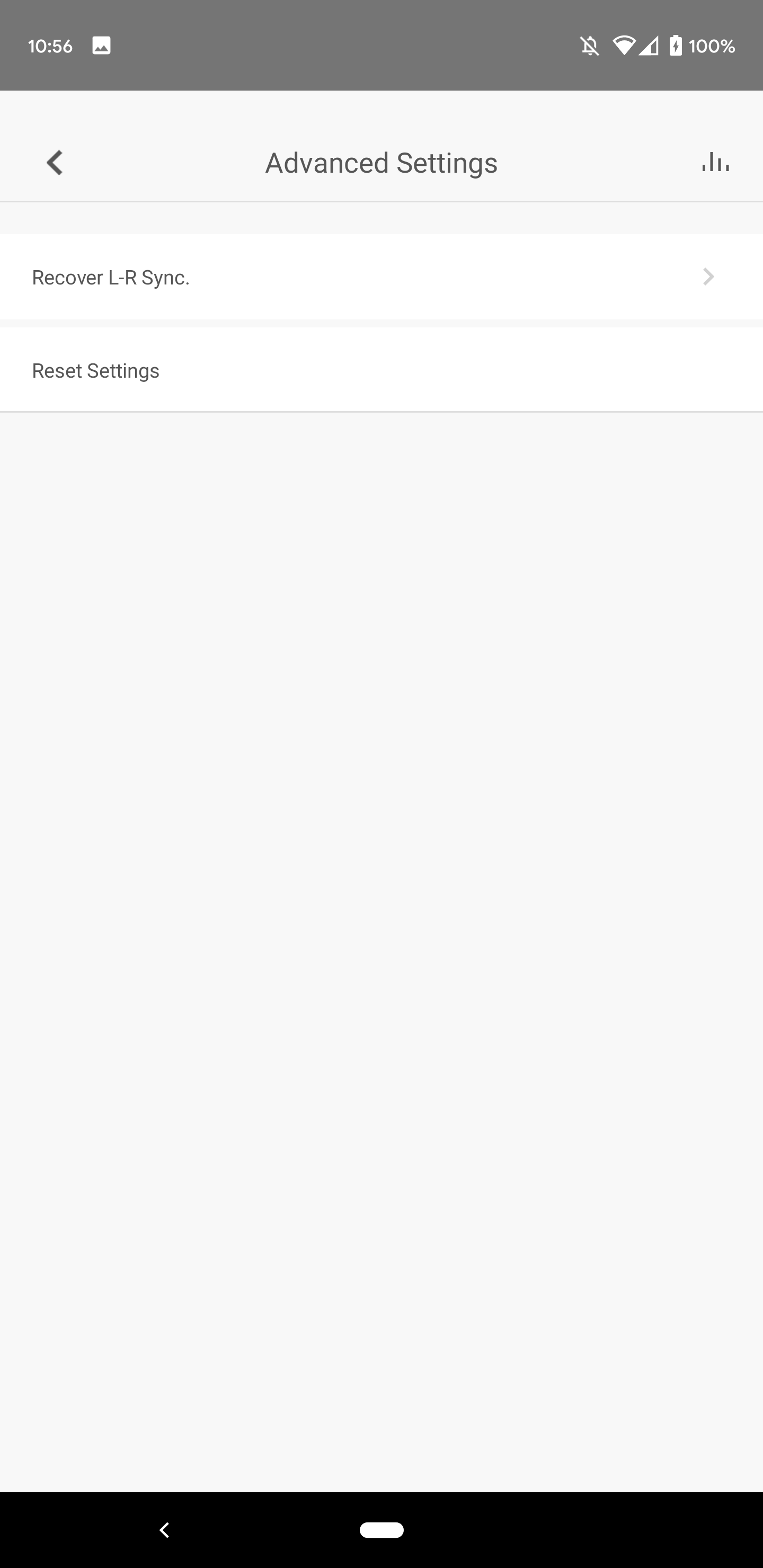Select Reset Settings

tap(381, 370)
